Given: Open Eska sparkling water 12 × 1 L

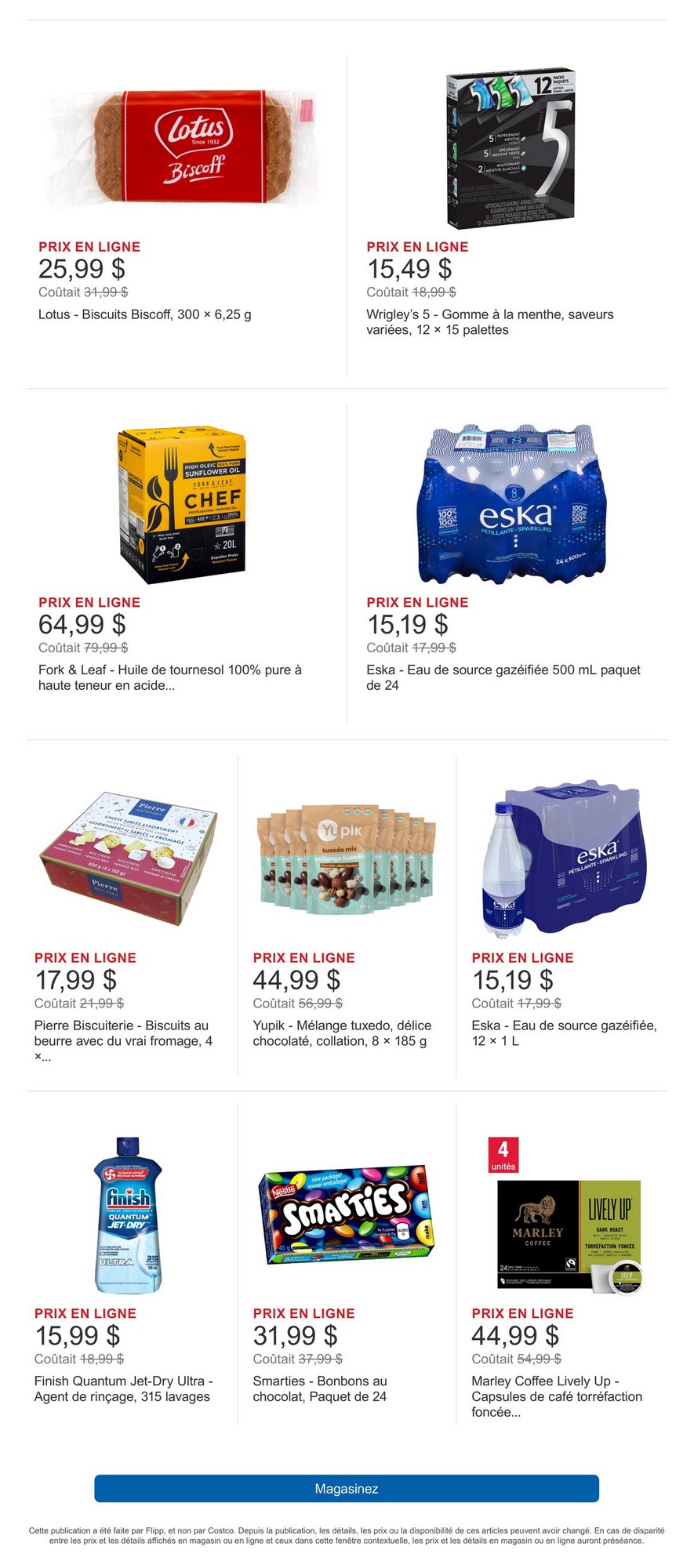Looking at the screenshot, I should coord(562,858).
